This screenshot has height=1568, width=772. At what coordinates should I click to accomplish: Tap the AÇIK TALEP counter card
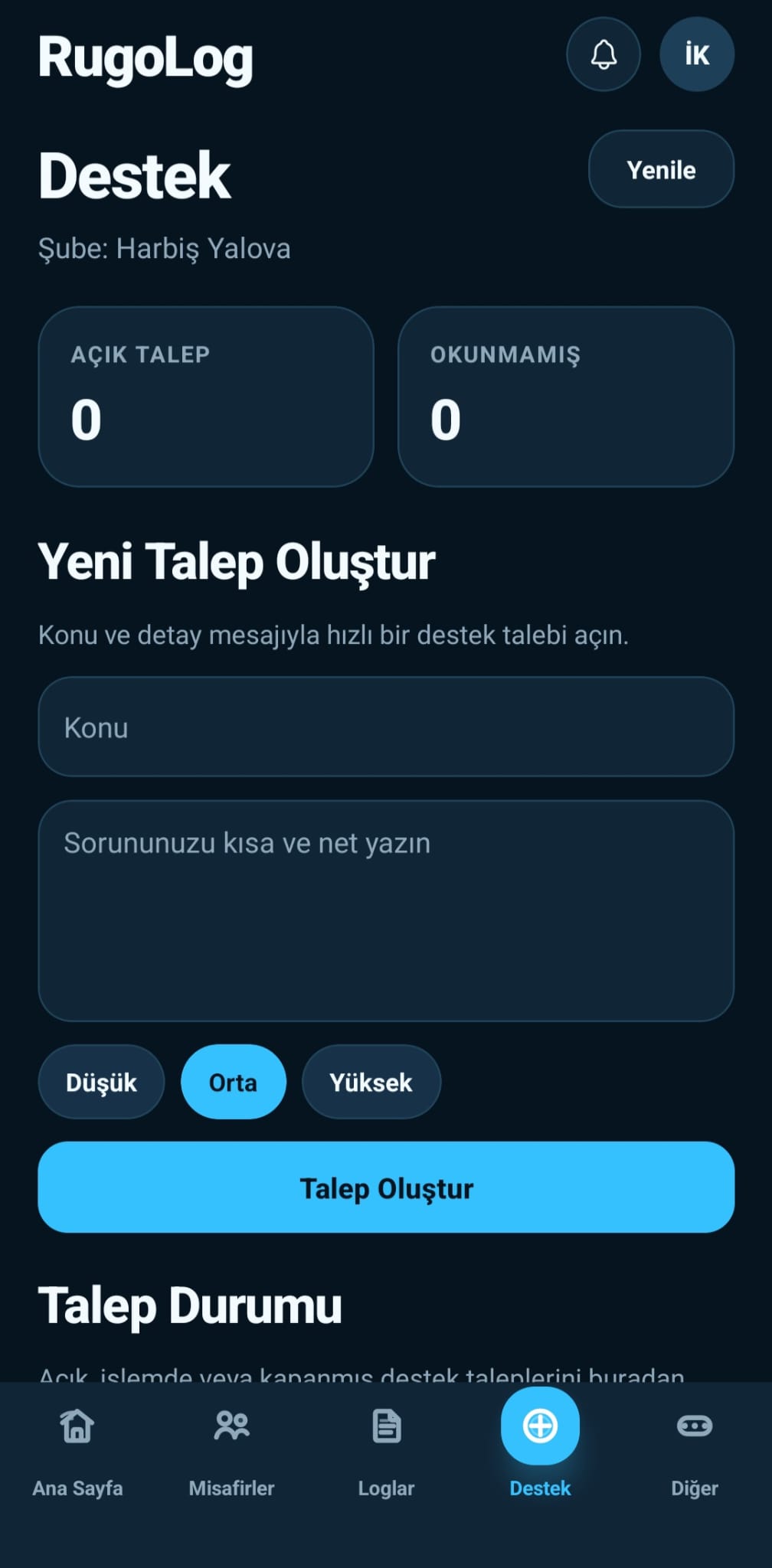[x=205, y=395]
